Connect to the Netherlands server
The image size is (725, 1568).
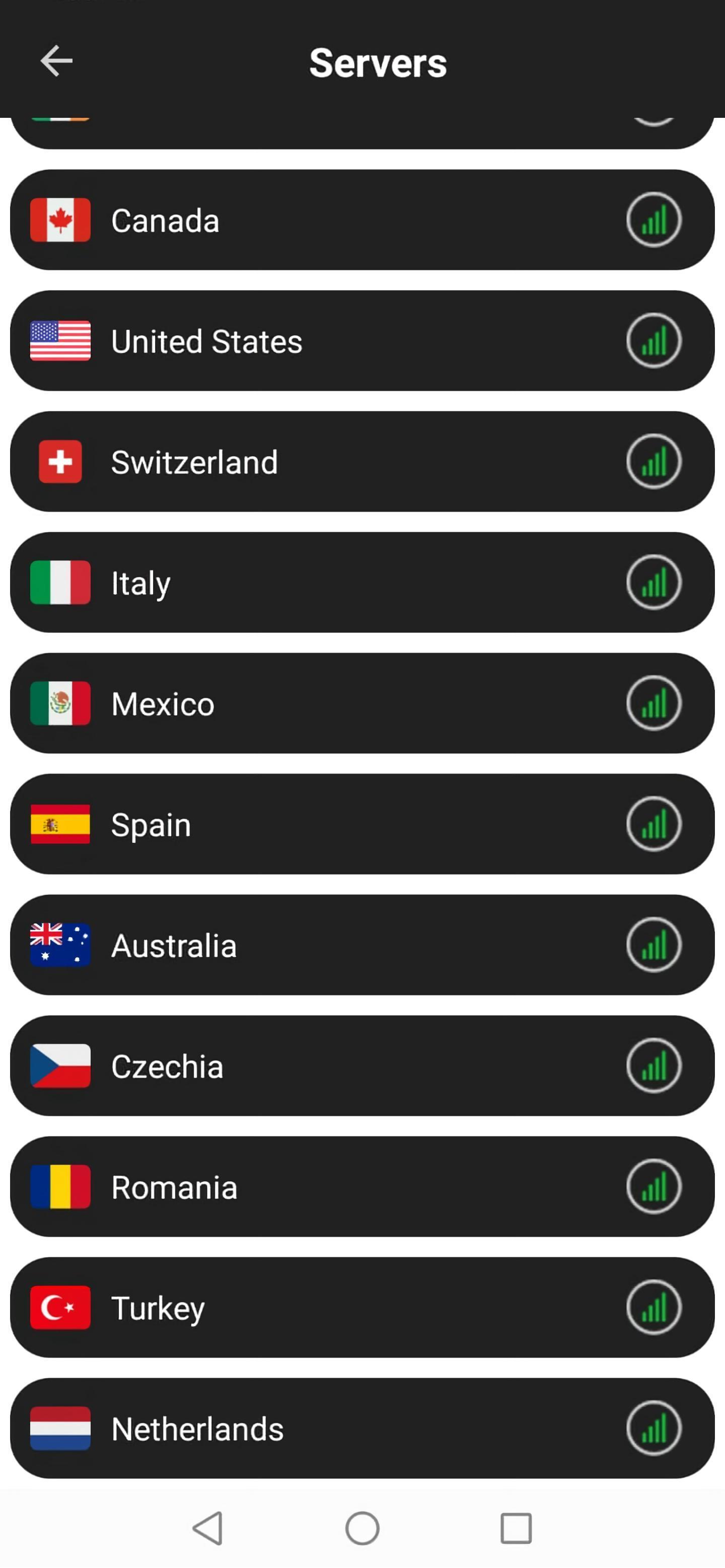click(362, 1429)
